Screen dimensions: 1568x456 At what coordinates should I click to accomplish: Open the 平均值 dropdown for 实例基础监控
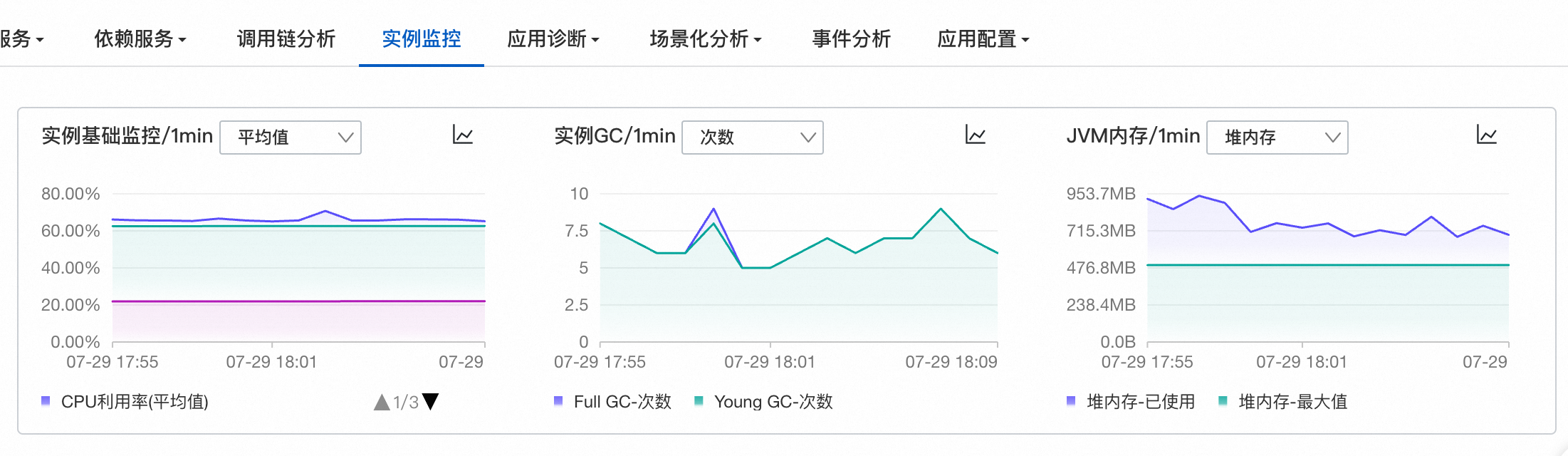[291, 138]
